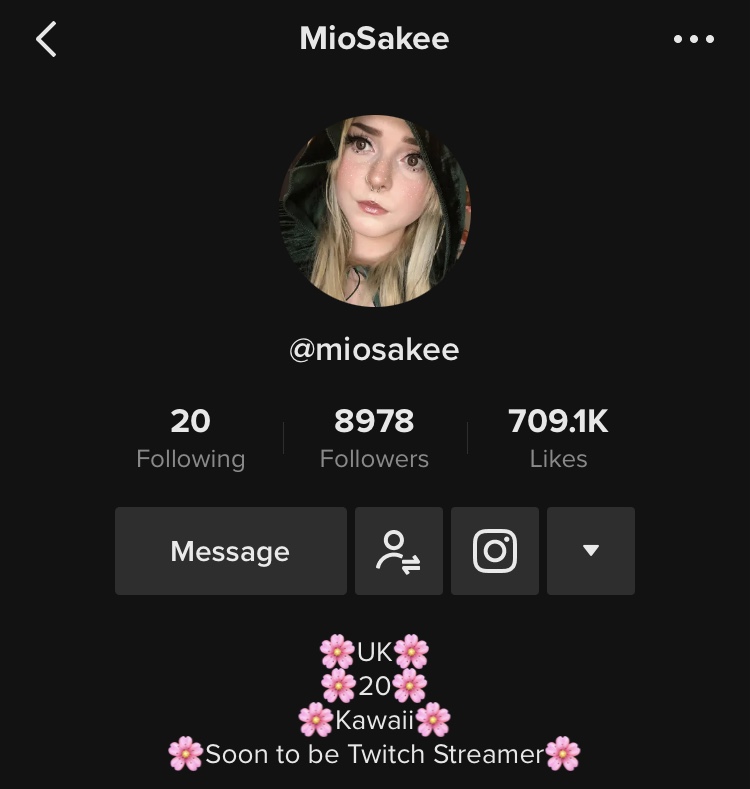View the Followers list

374,438
